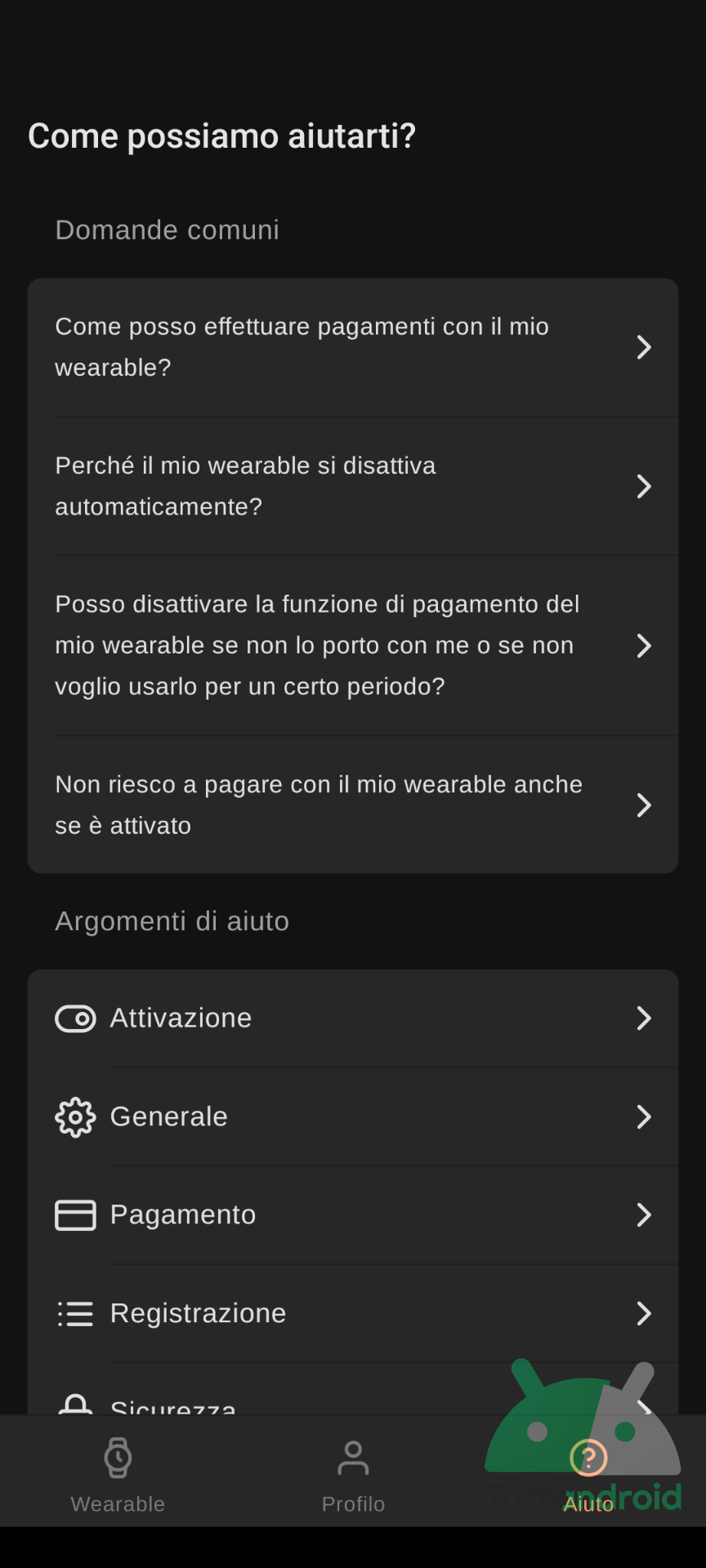This screenshot has height=1568, width=706.
Task: Open question about making payments with wearable
Action: point(353,347)
